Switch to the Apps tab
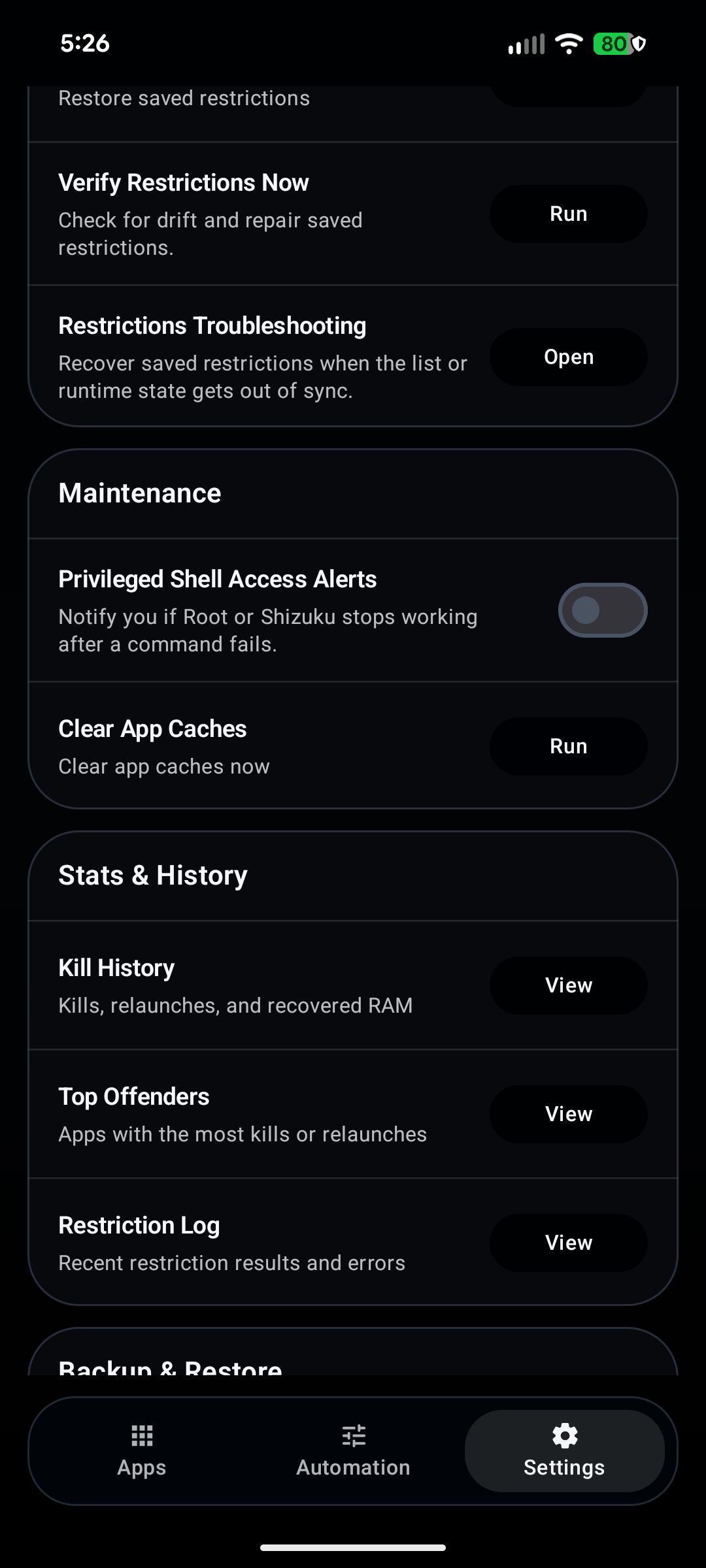The width and height of the screenshot is (706, 1568). point(141,1450)
